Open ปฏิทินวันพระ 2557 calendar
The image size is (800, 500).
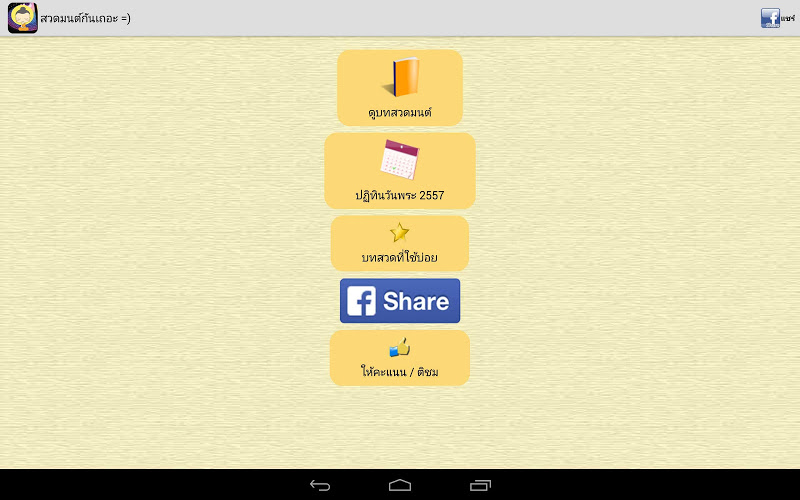click(399, 171)
